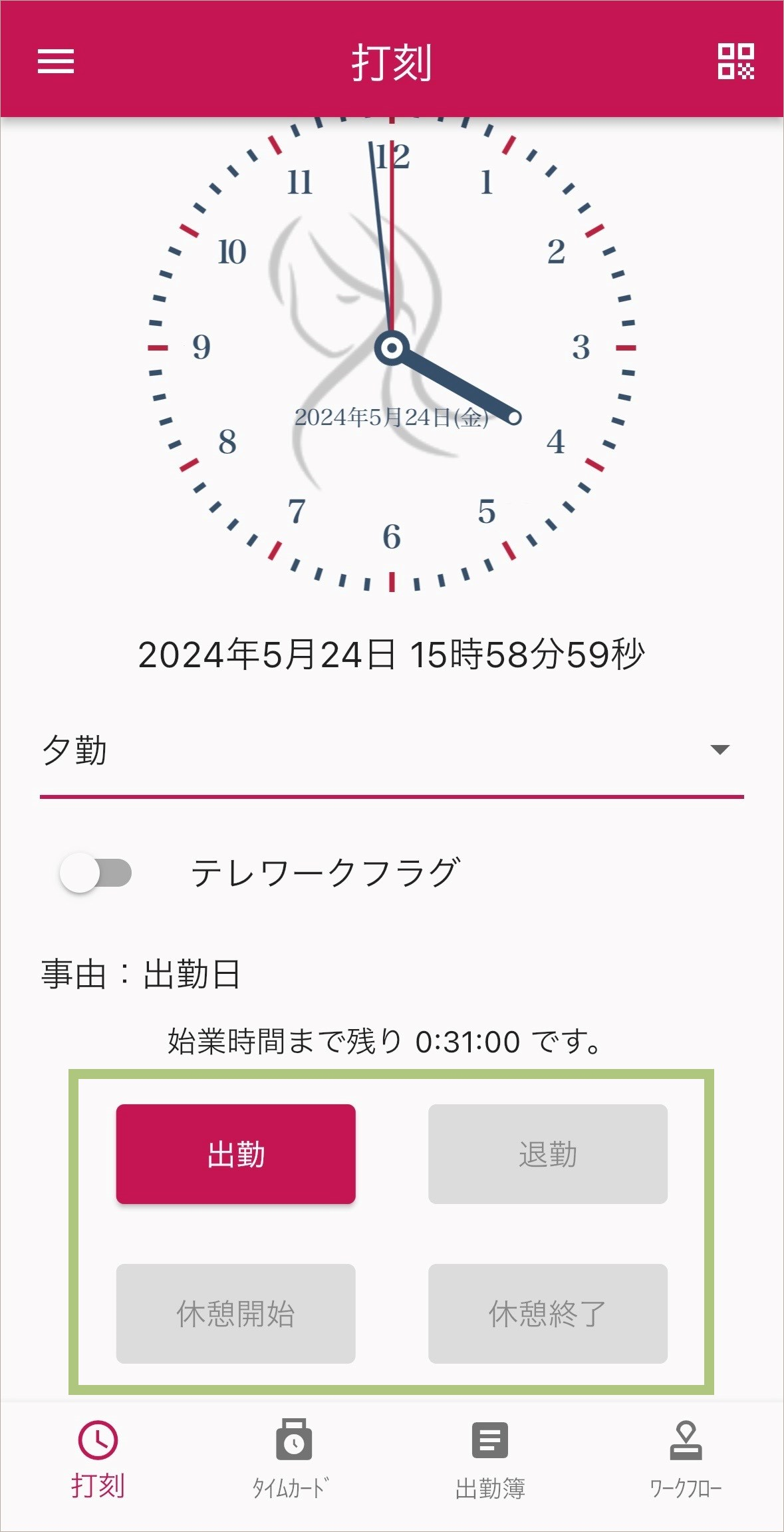Open the hamburger drawer menu

pos(56,61)
